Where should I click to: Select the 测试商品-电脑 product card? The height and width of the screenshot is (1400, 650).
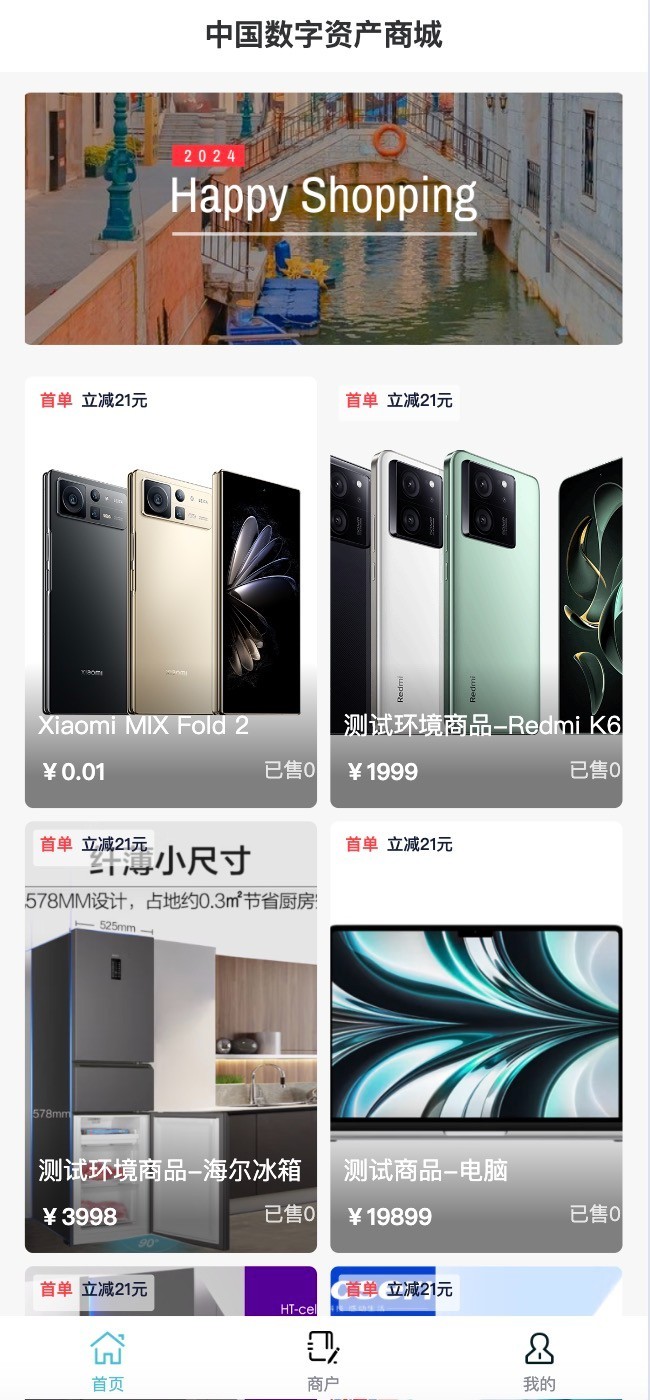tap(476, 1037)
